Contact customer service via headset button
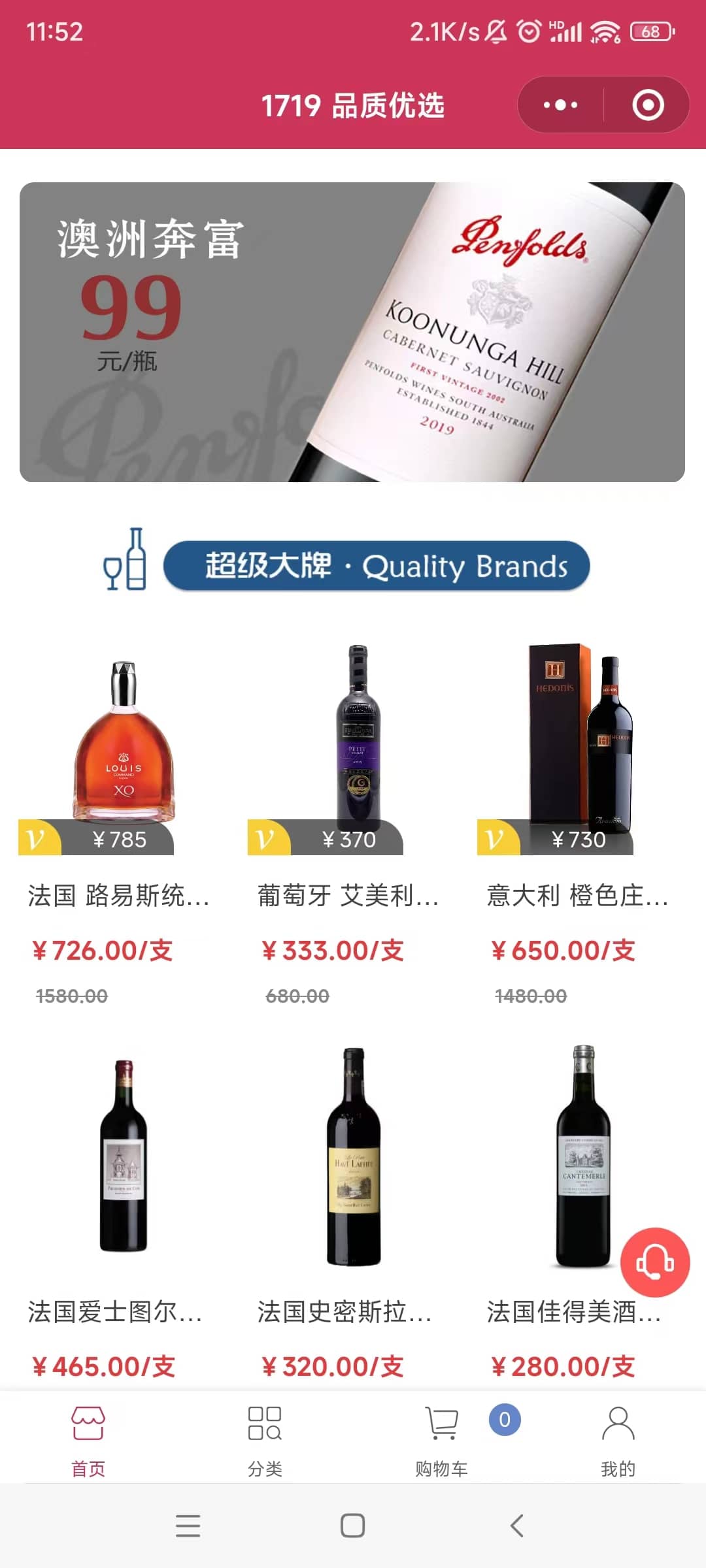Viewport: 706px width, 1568px height. (x=655, y=1262)
